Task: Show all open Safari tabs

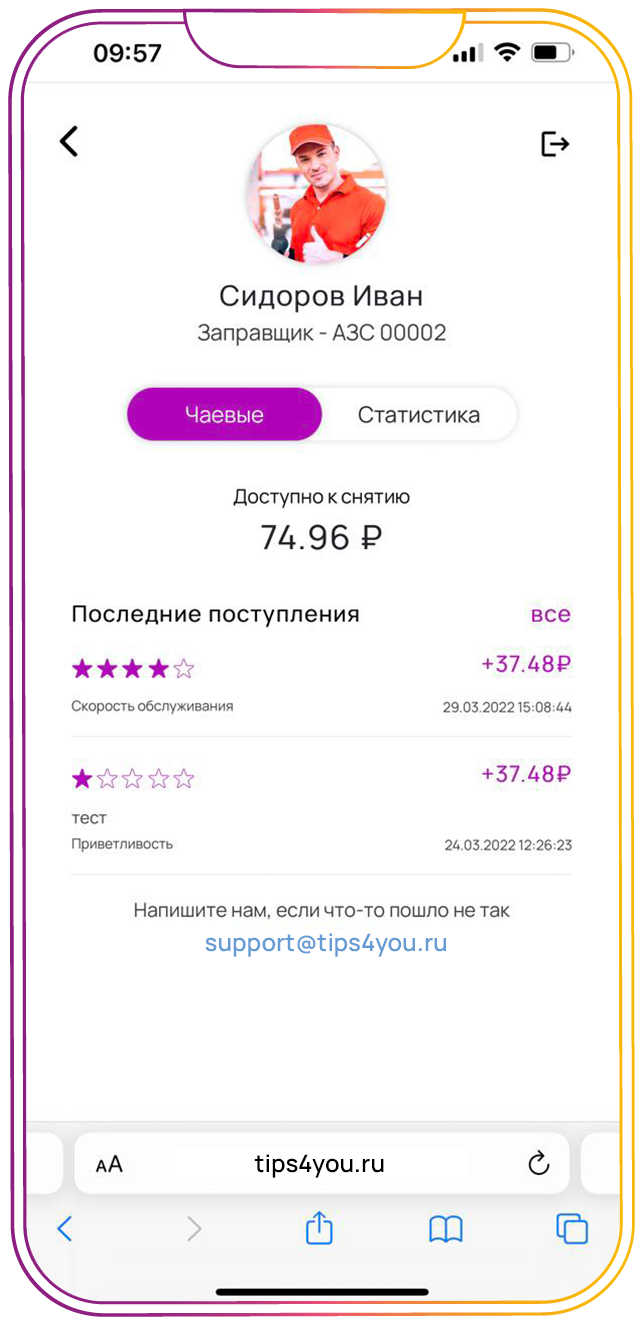Action: coord(572,1229)
